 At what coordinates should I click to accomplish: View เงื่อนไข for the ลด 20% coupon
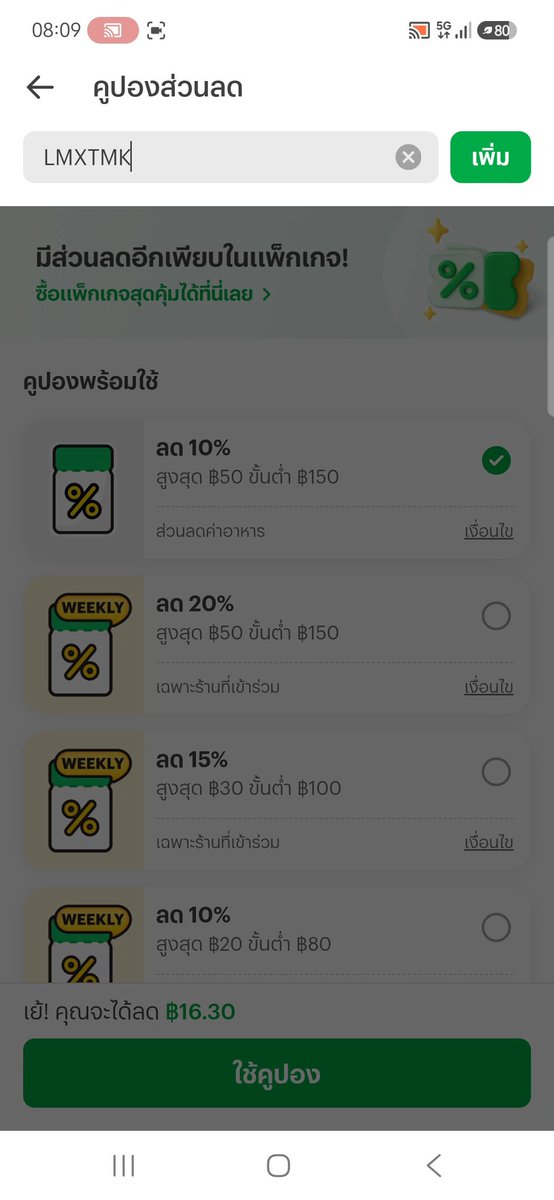(x=489, y=687)
